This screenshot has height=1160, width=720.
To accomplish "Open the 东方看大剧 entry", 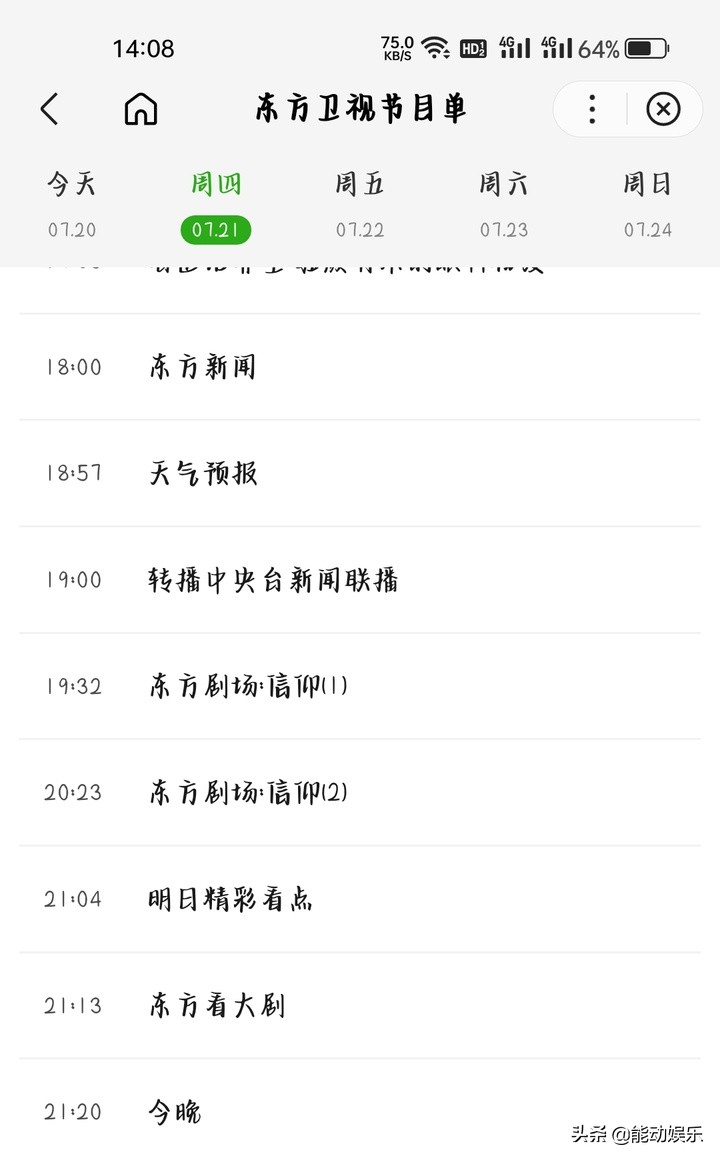I will [x=217, y=1005].
